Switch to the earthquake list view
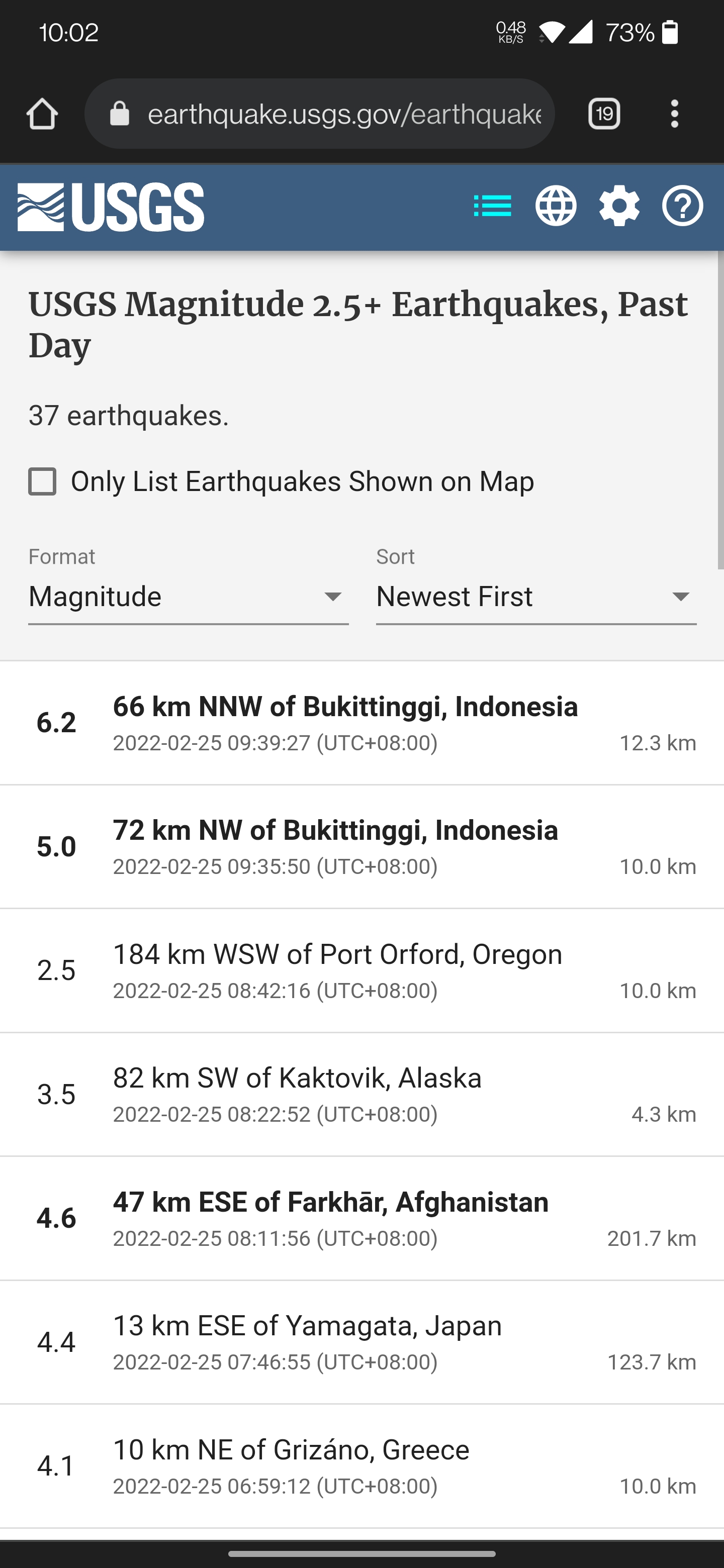Image resolution: width=724 pixels, height=1568 pixels. coord(493,206)
